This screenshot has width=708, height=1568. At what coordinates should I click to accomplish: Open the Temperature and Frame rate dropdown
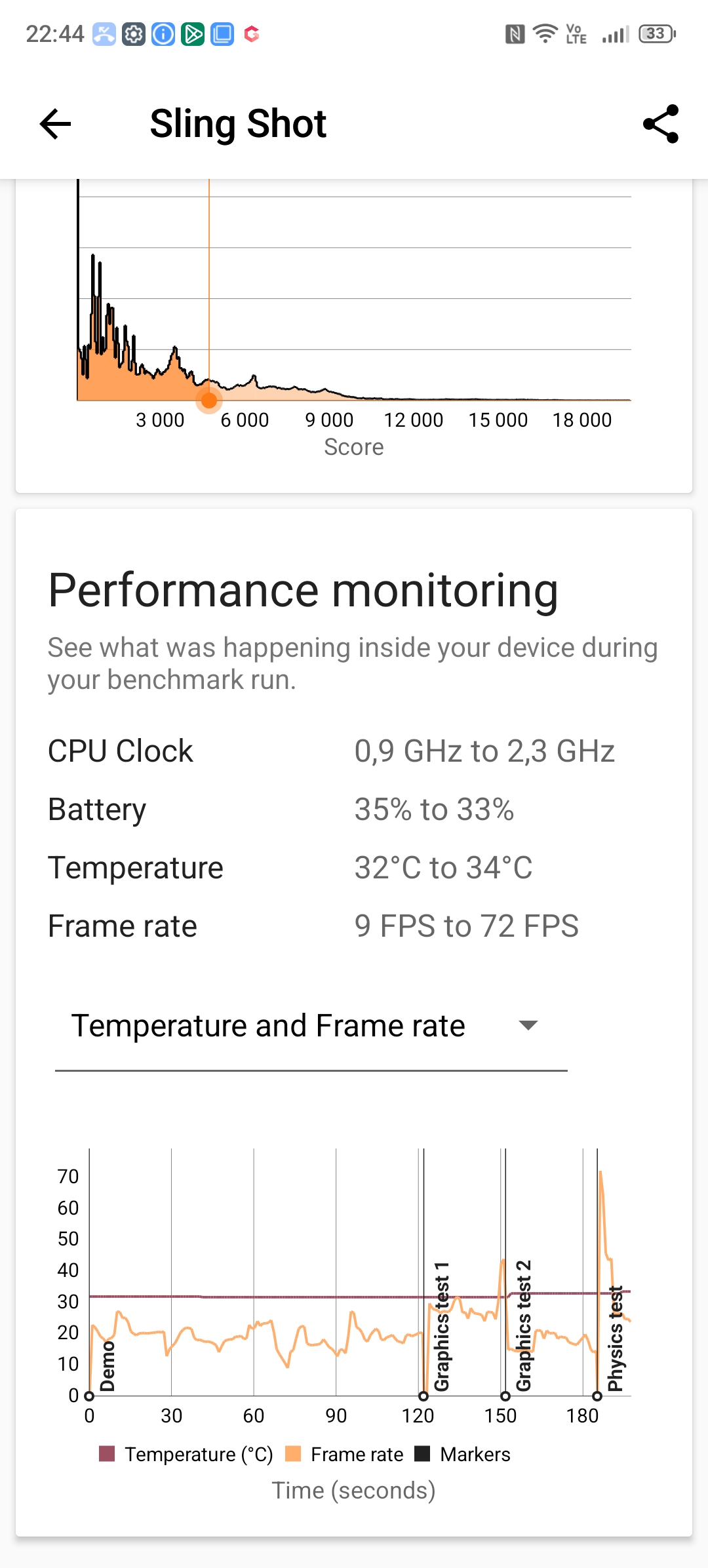[311, 1027]
